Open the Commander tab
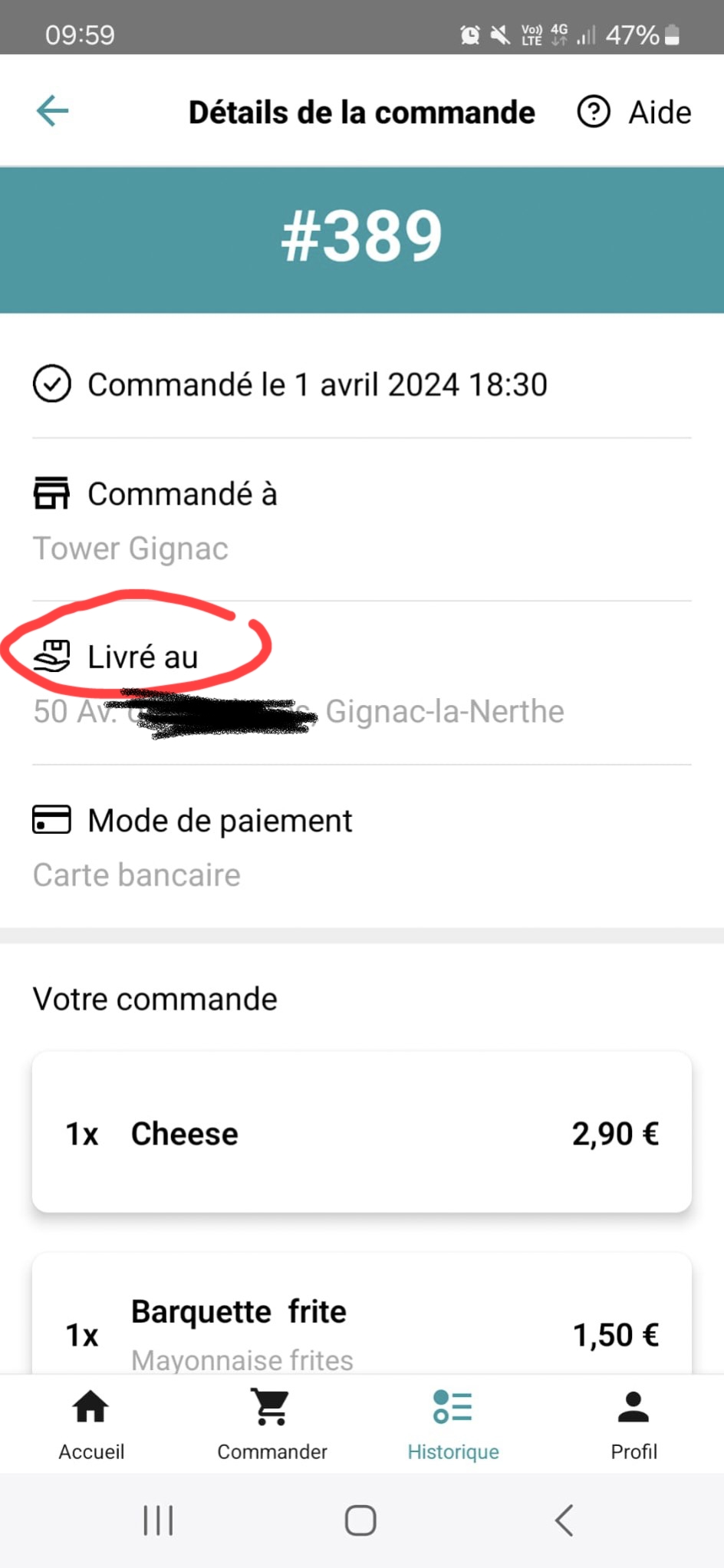Screen dimensions: 724x1568 click(x=272, y=1425)
